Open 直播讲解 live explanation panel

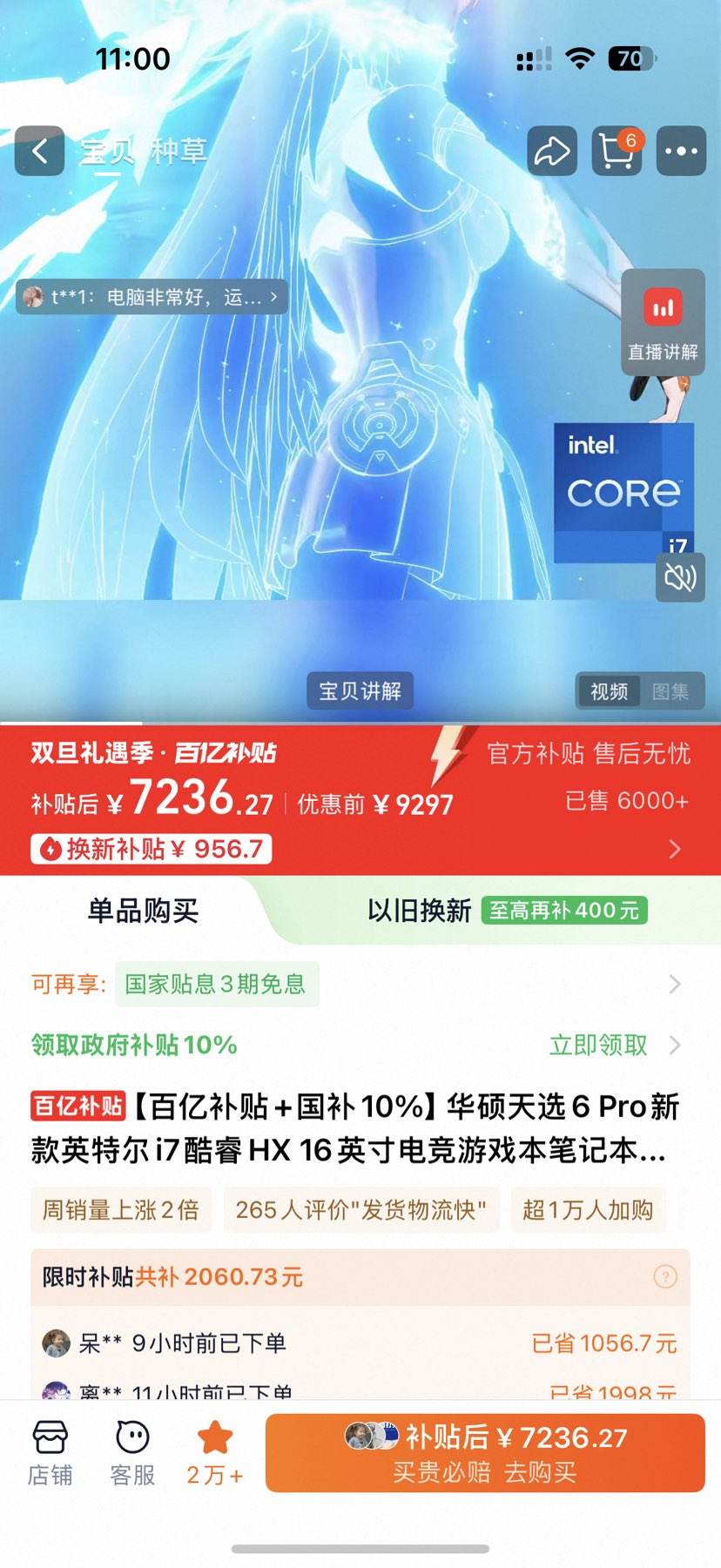click(662, 322)
